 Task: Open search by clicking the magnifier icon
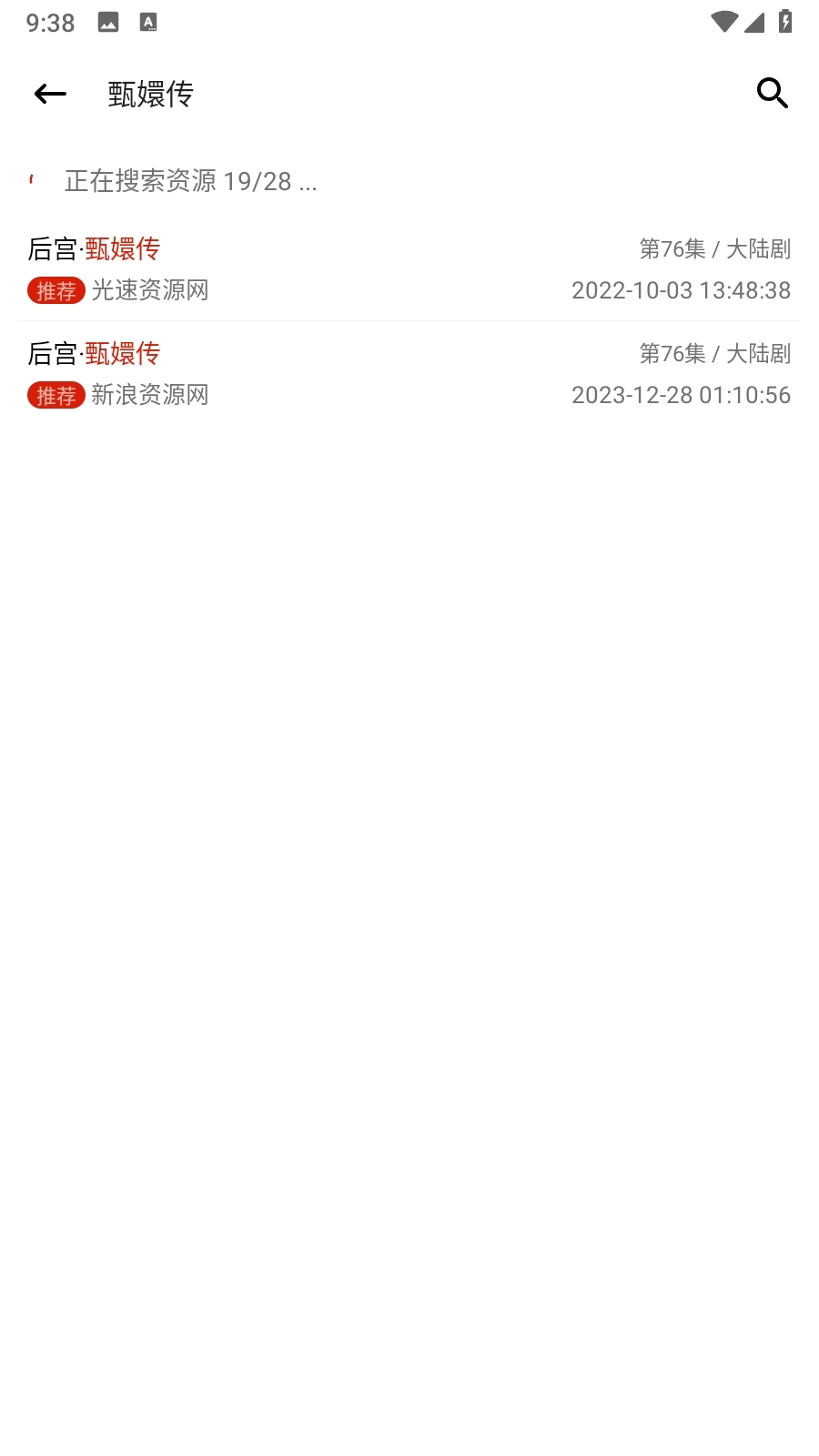pos(771,92)
